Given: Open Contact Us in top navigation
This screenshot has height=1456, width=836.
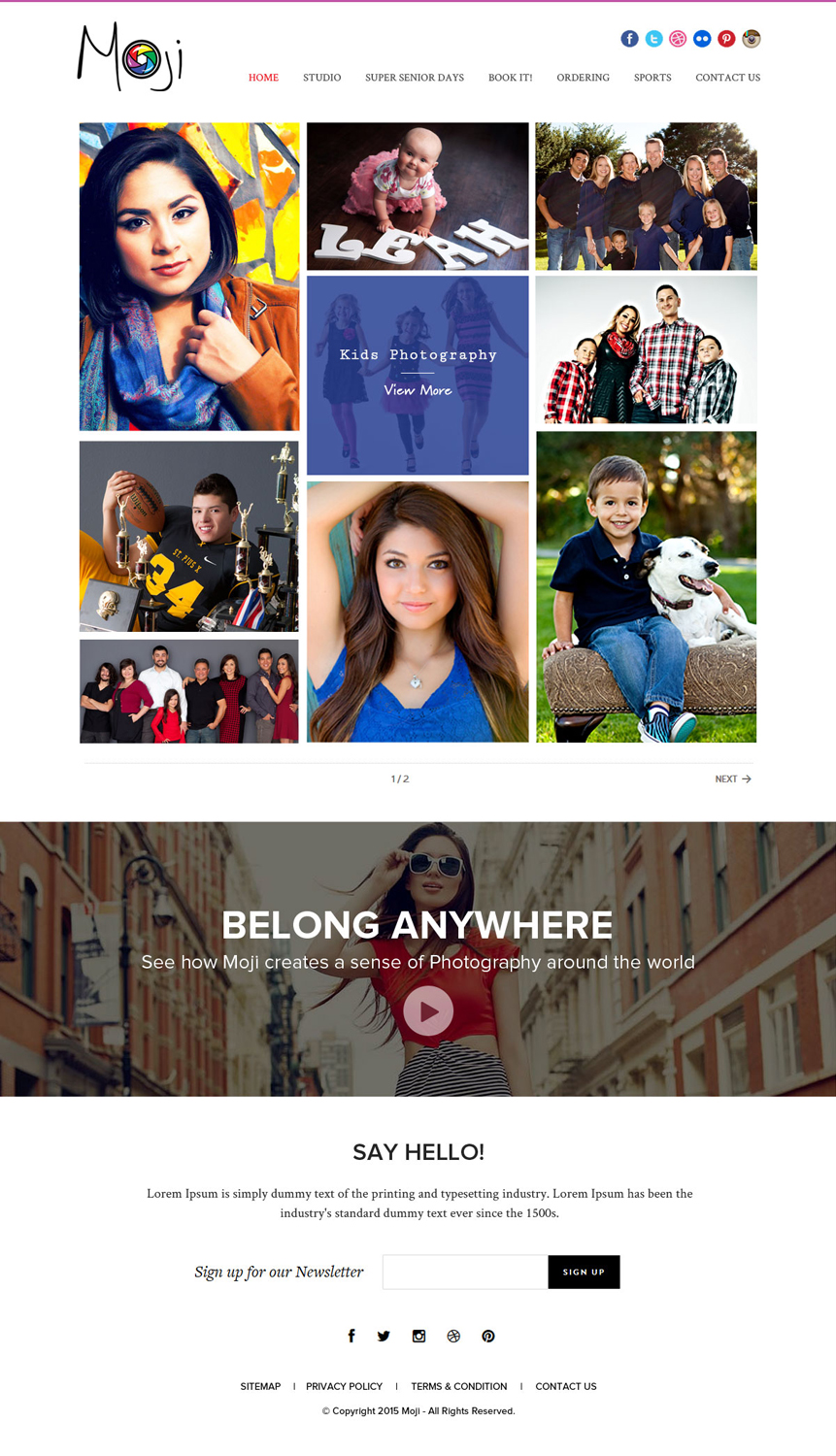Looking at the screenshot, I should click(727, 78).
